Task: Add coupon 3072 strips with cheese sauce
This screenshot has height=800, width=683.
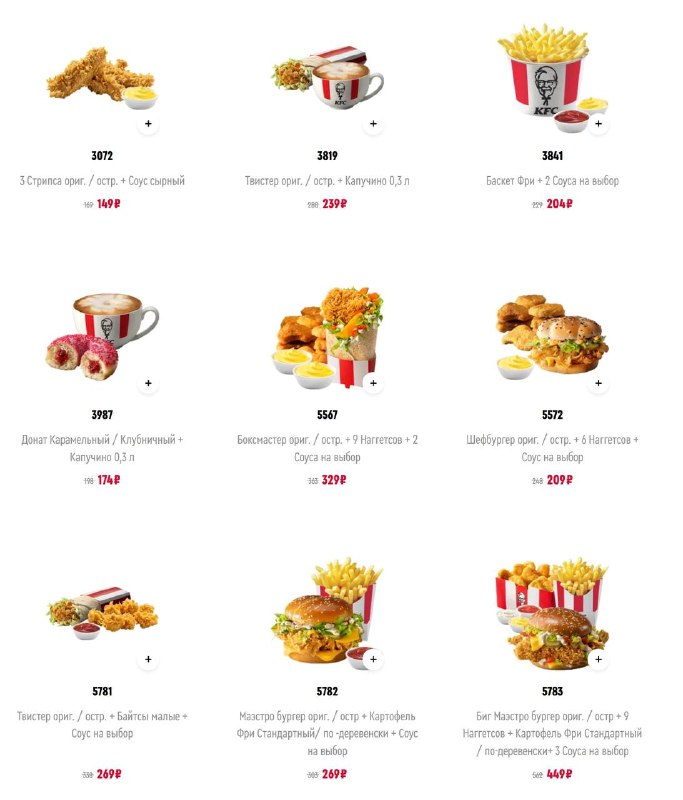Action: (148, 125)
